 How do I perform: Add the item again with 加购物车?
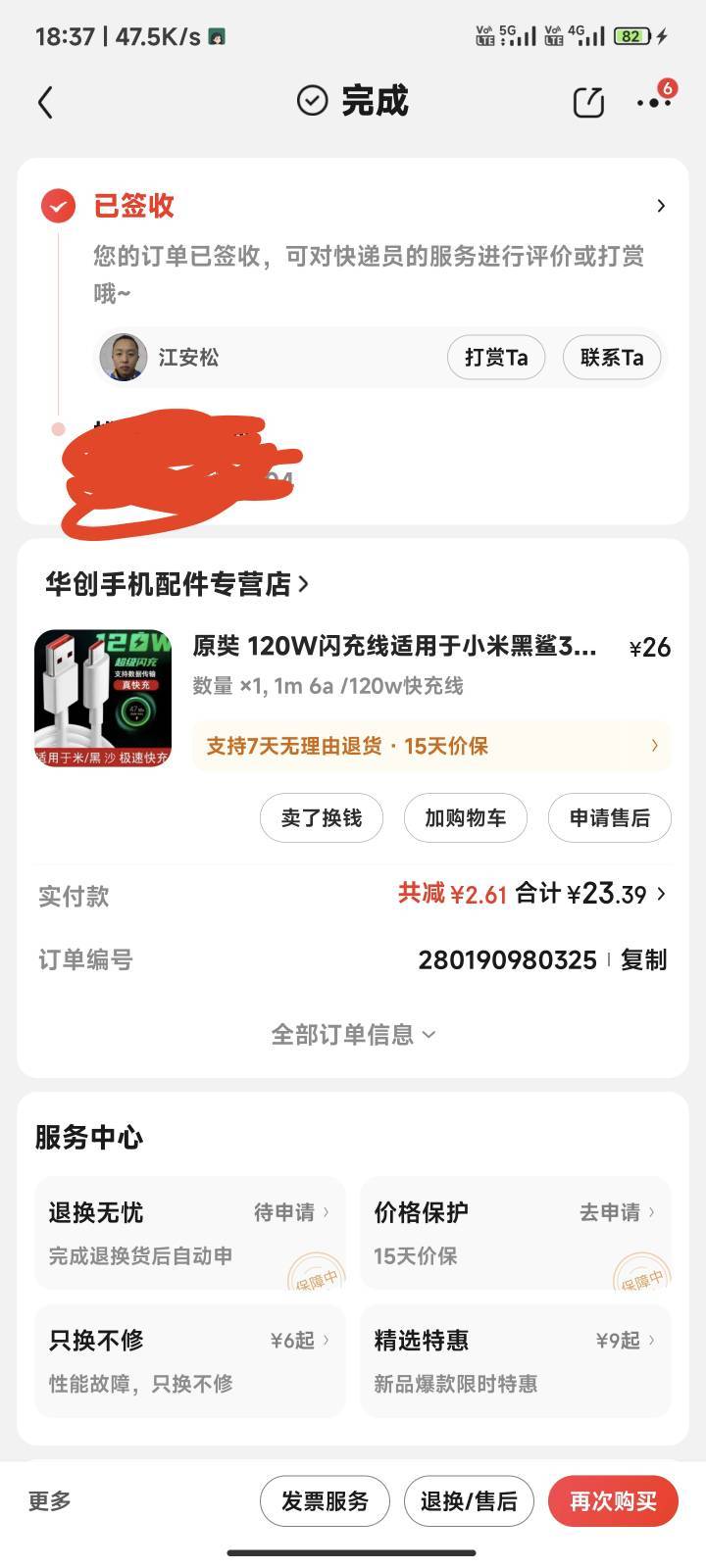point(466,818)
